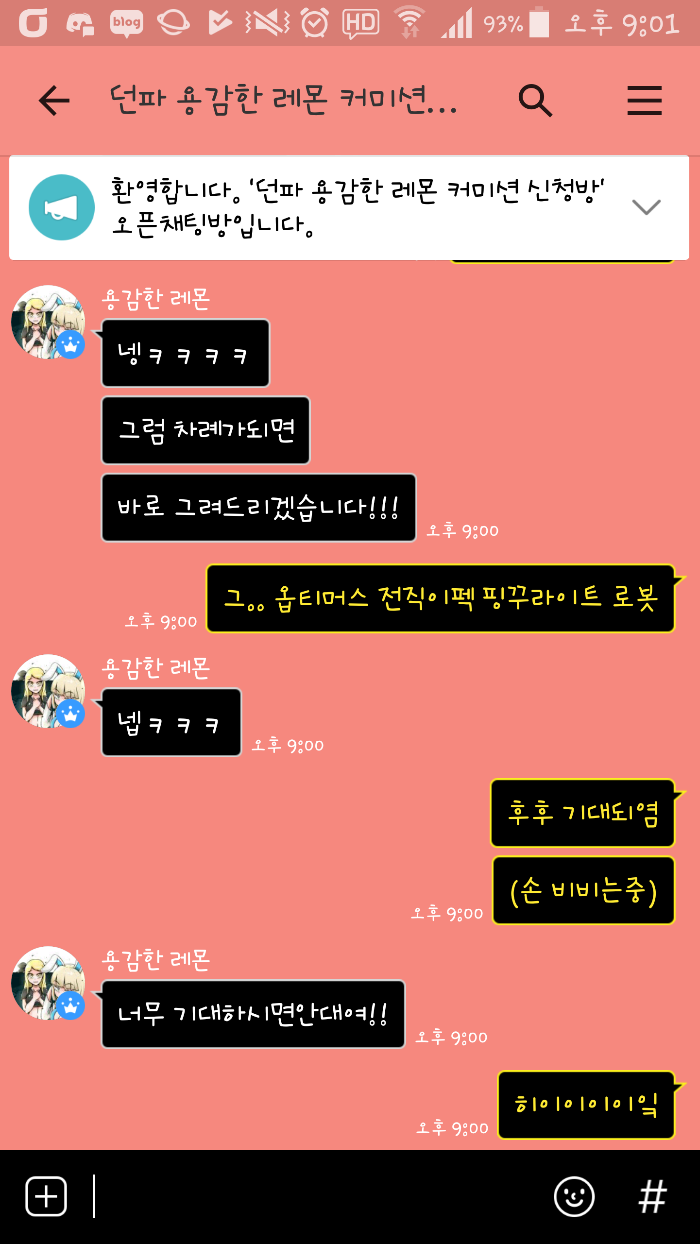Search within this chat
Image resolution: width=700 pixels, height=1244 pixels.
tap(536, 100)
